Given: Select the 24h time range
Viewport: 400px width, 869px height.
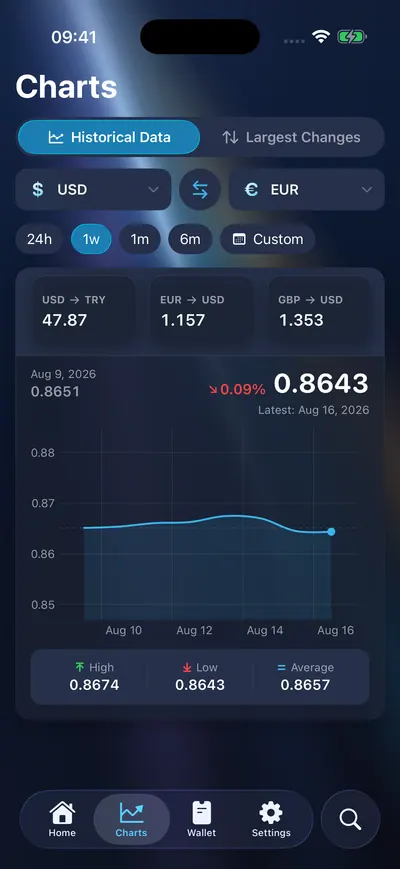Looking at the screenshot, I should tap(39, 239).
